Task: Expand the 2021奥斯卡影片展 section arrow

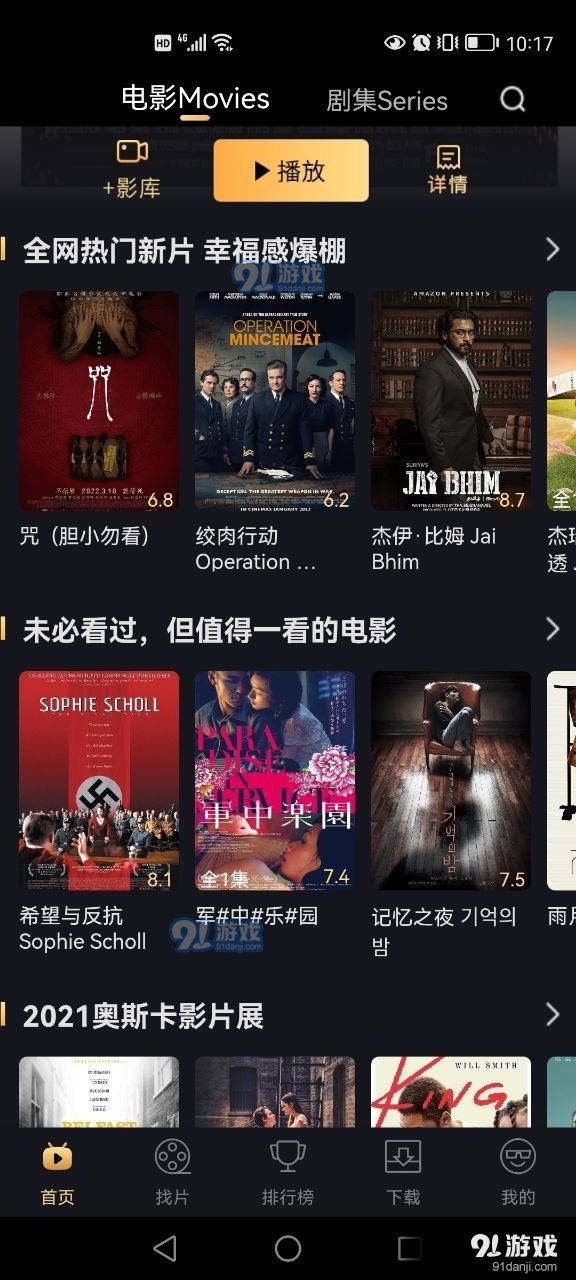Action: tap(552, 1015)
